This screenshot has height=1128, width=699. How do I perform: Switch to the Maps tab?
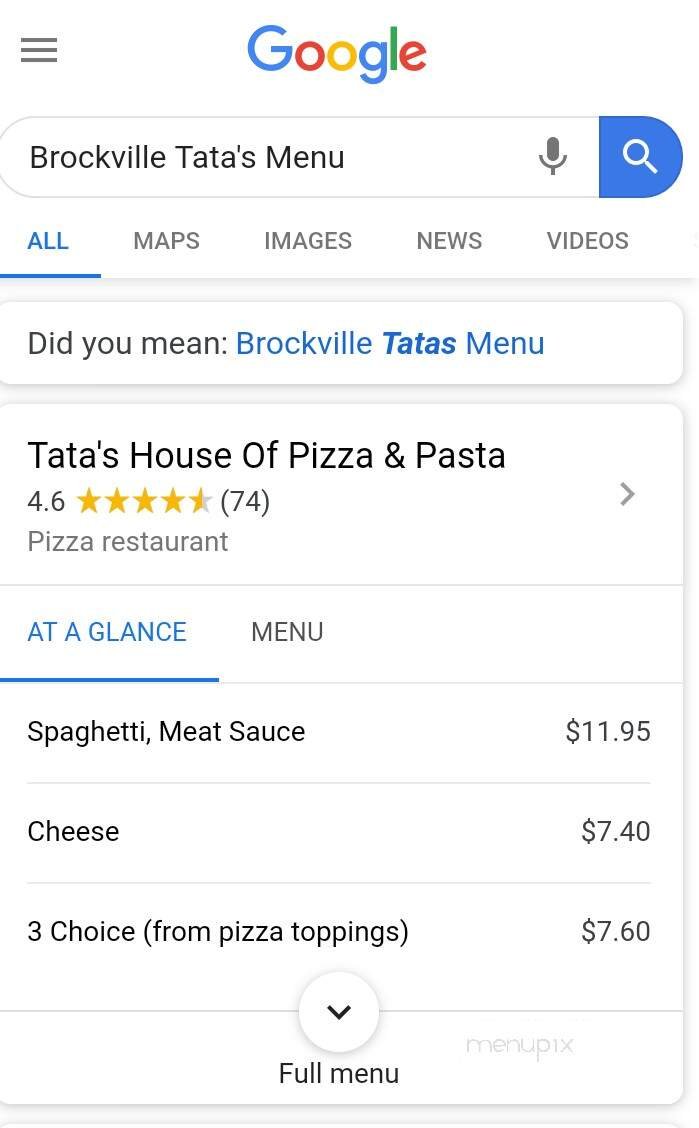pos(166,241)
